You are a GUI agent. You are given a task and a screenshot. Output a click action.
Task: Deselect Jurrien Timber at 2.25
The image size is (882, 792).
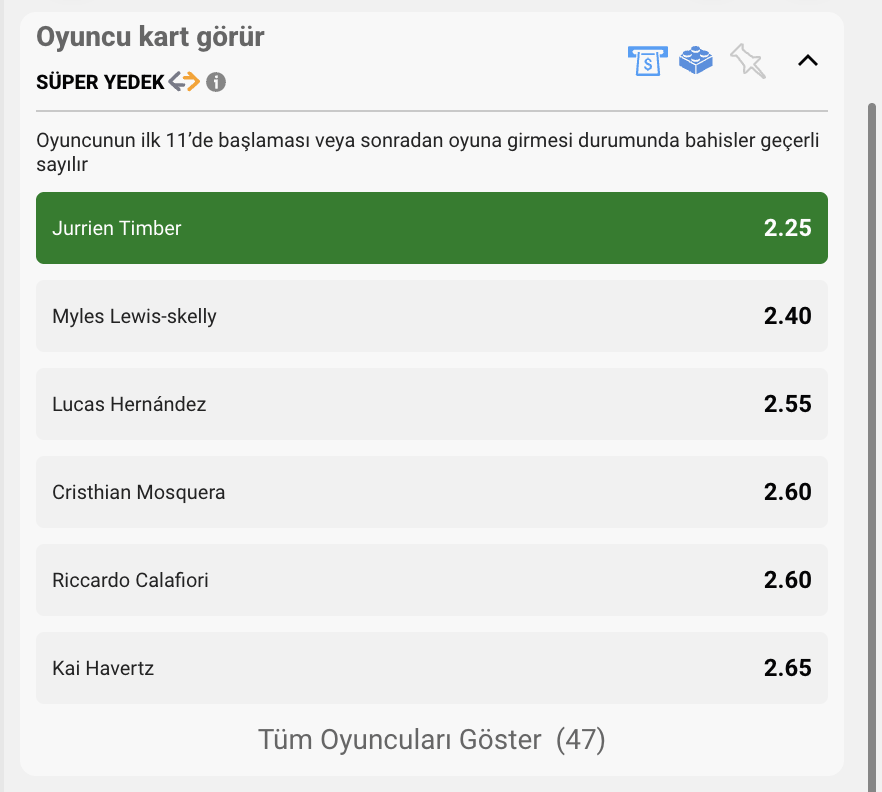point(432,228)
